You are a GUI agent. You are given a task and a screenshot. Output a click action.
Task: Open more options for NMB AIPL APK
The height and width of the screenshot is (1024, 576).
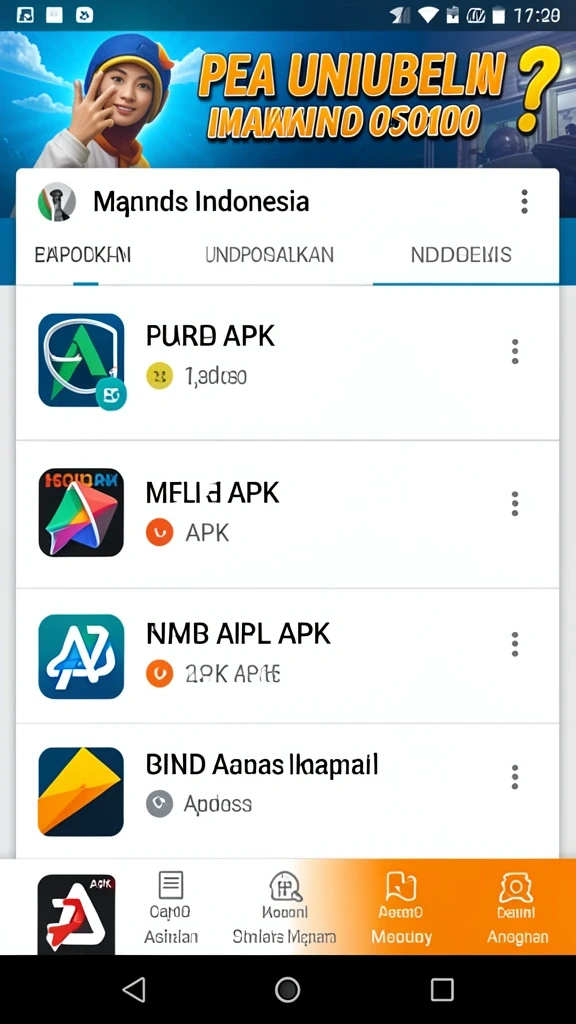pos(515,644)
